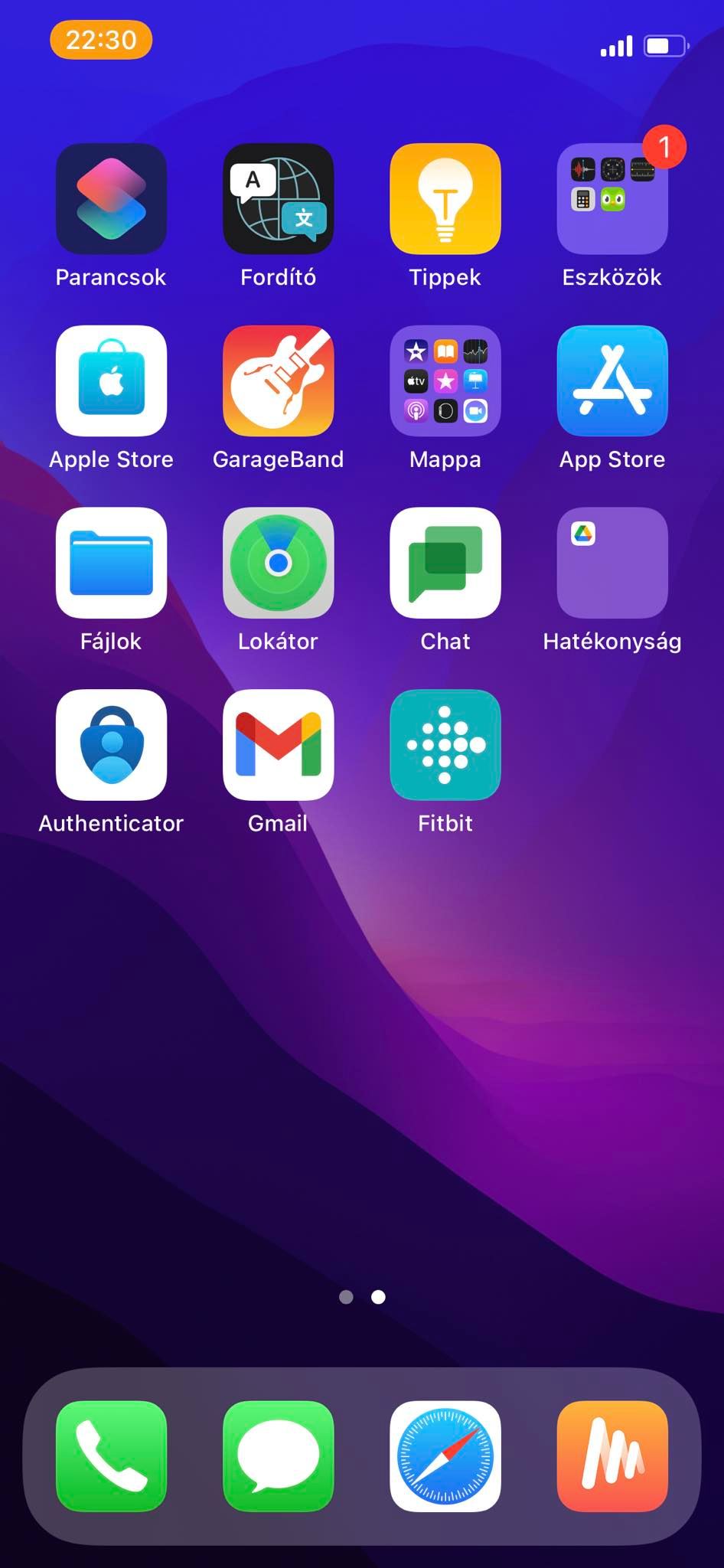
Task: Launch Safari from the dock
Action: point(445,1456)
